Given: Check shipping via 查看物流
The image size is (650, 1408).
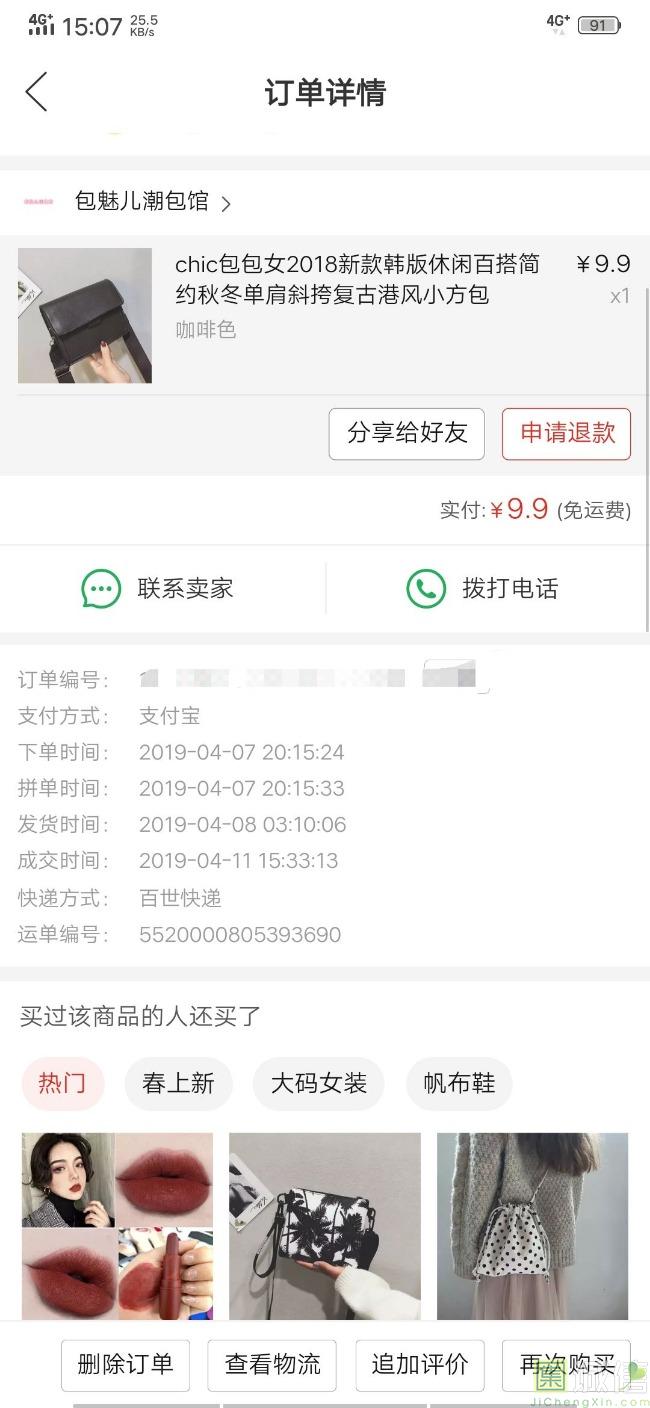Looking at the screenshot, I should tap(272, 1365).
